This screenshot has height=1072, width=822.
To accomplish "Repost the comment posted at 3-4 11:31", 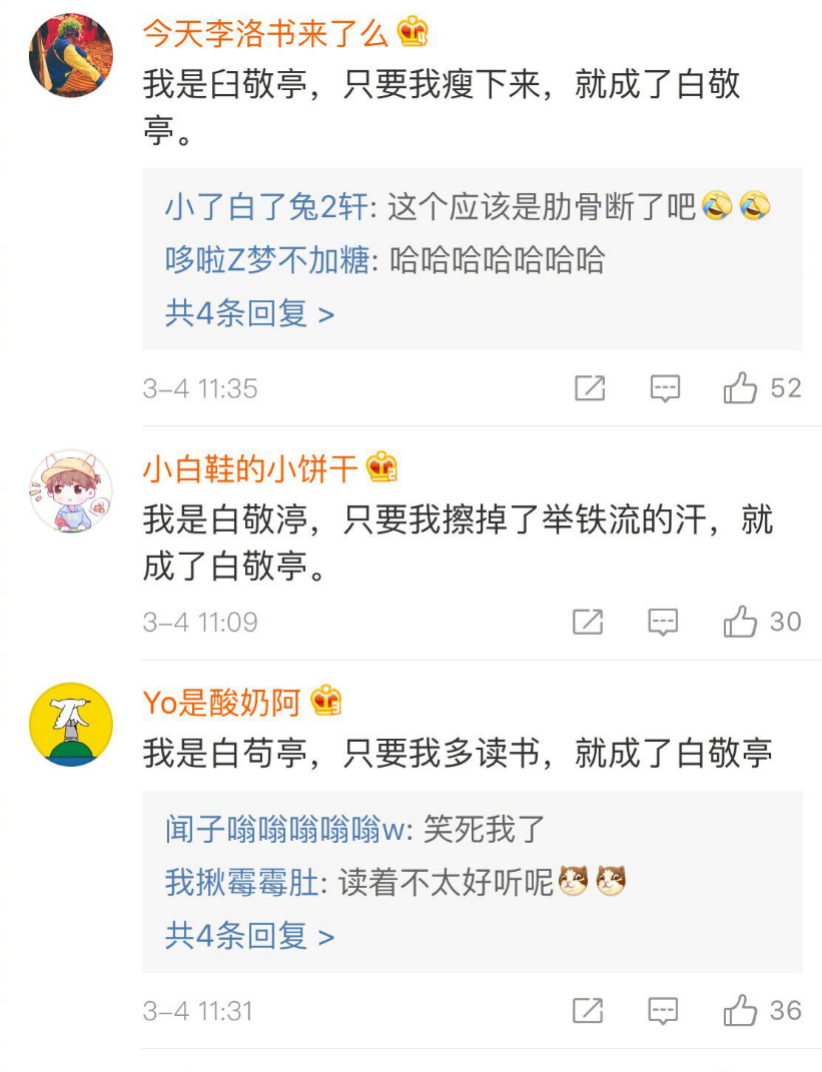I will click(588, 1011).
